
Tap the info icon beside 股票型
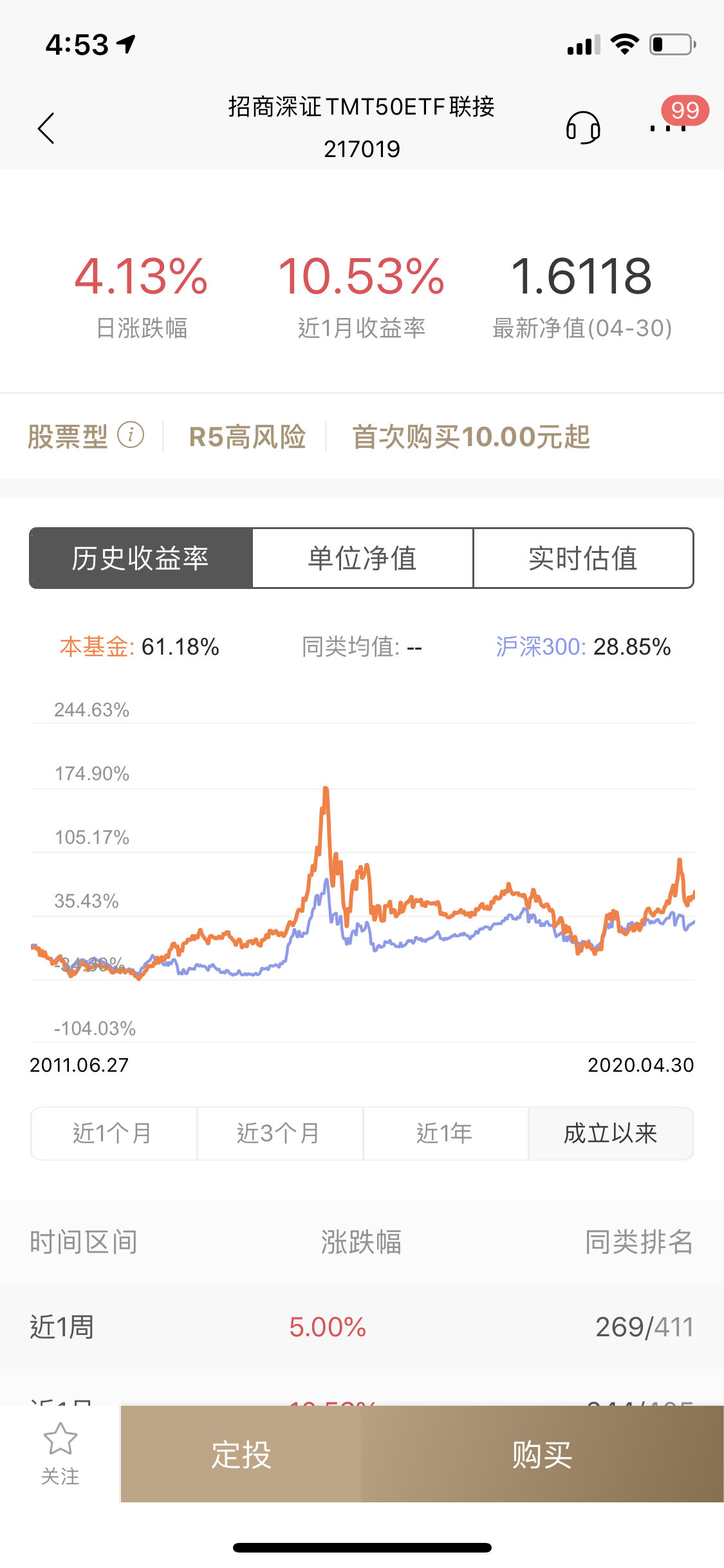[x=131, y=435]
